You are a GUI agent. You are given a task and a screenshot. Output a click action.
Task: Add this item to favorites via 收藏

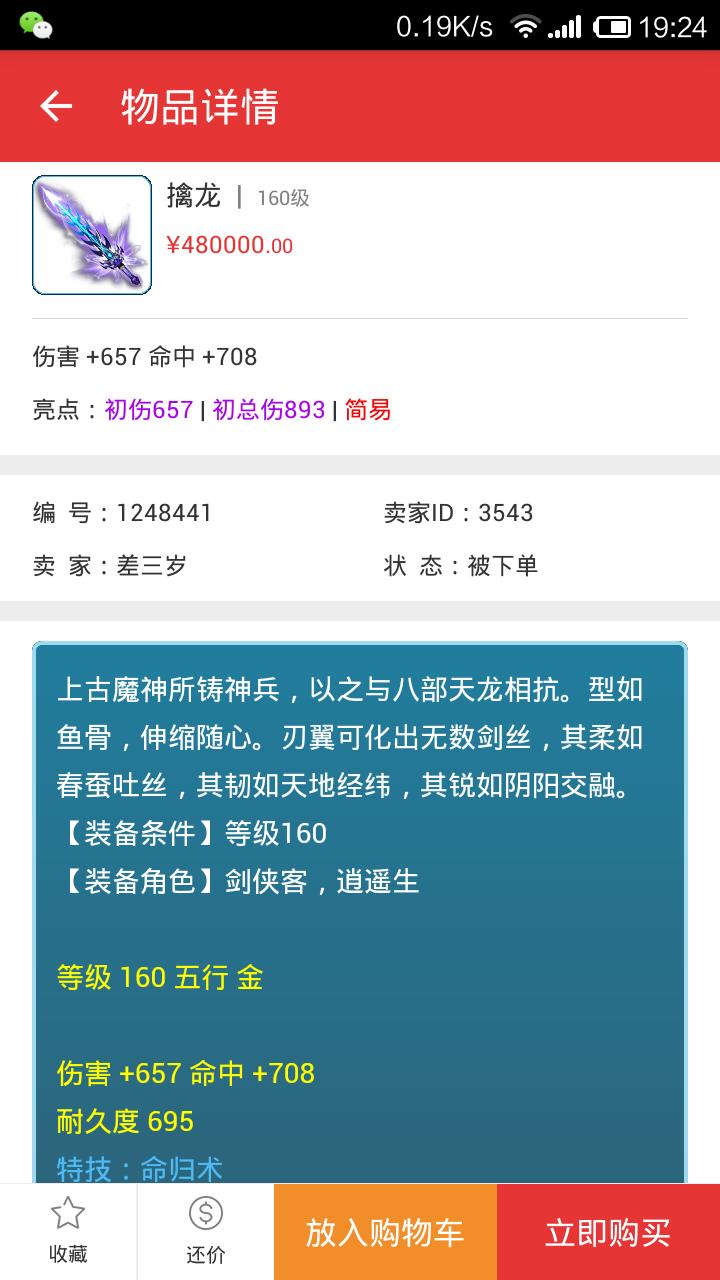point(68,1231)
